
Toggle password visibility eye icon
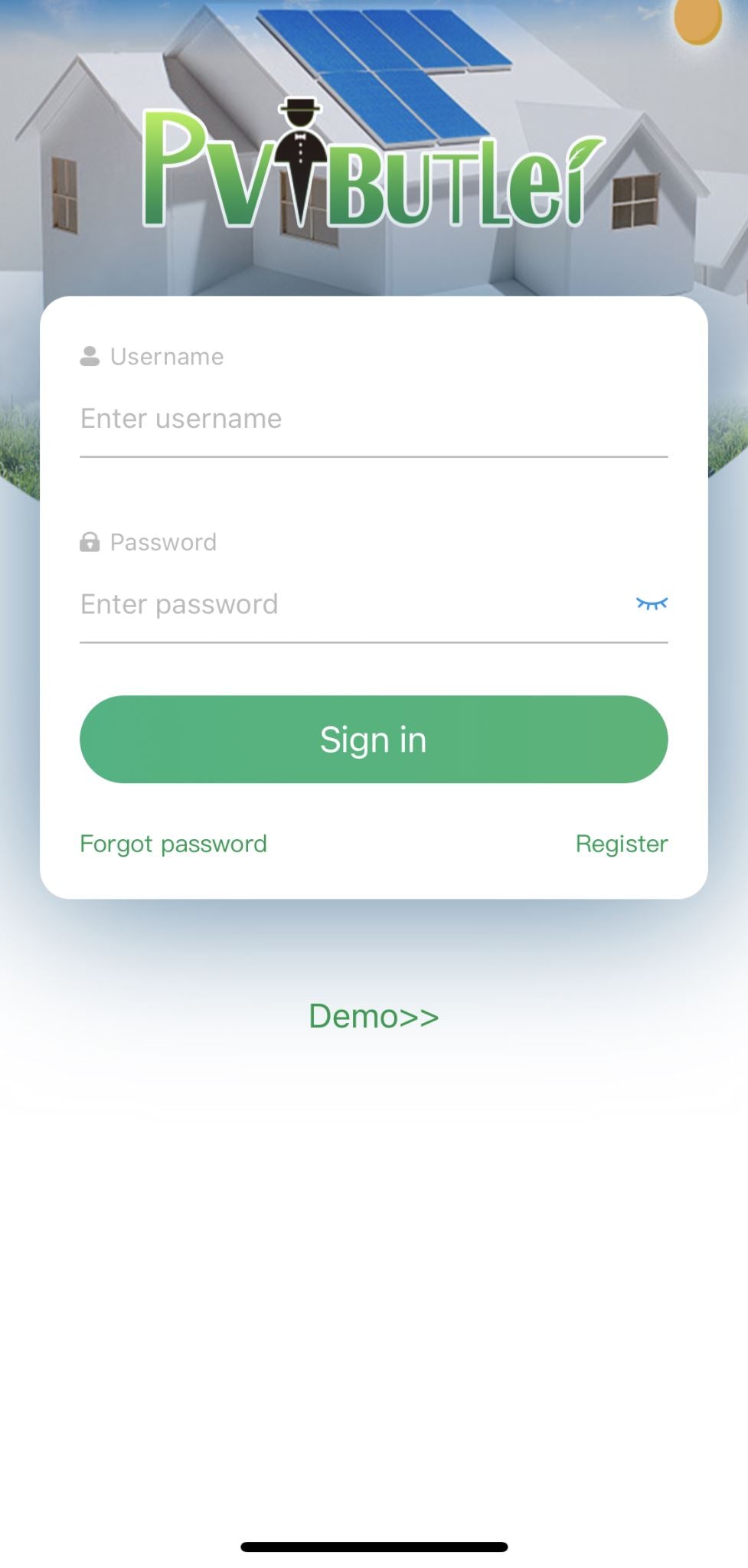(652, 604)
